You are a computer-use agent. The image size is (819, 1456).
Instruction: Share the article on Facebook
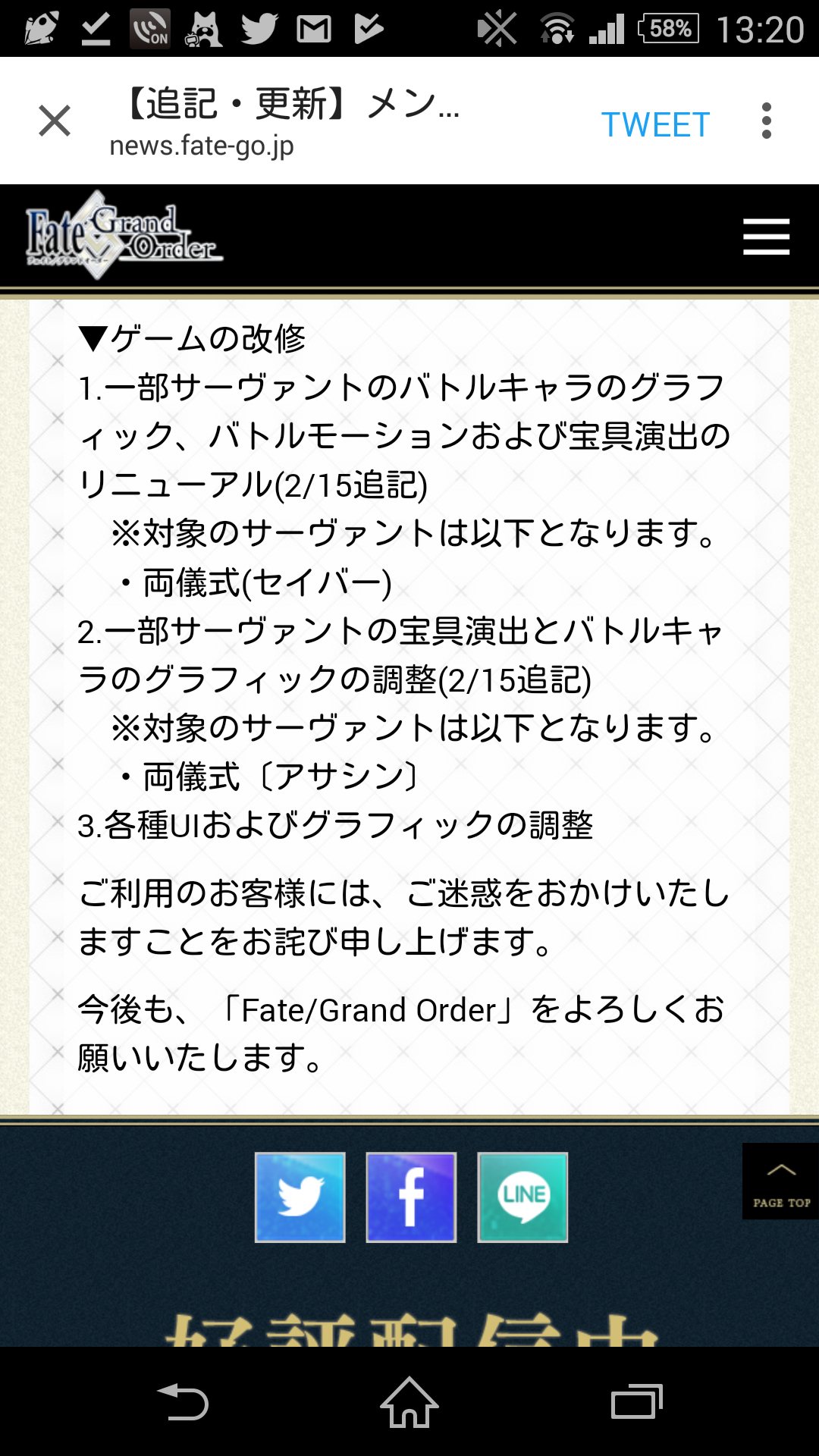point(411,1197)
